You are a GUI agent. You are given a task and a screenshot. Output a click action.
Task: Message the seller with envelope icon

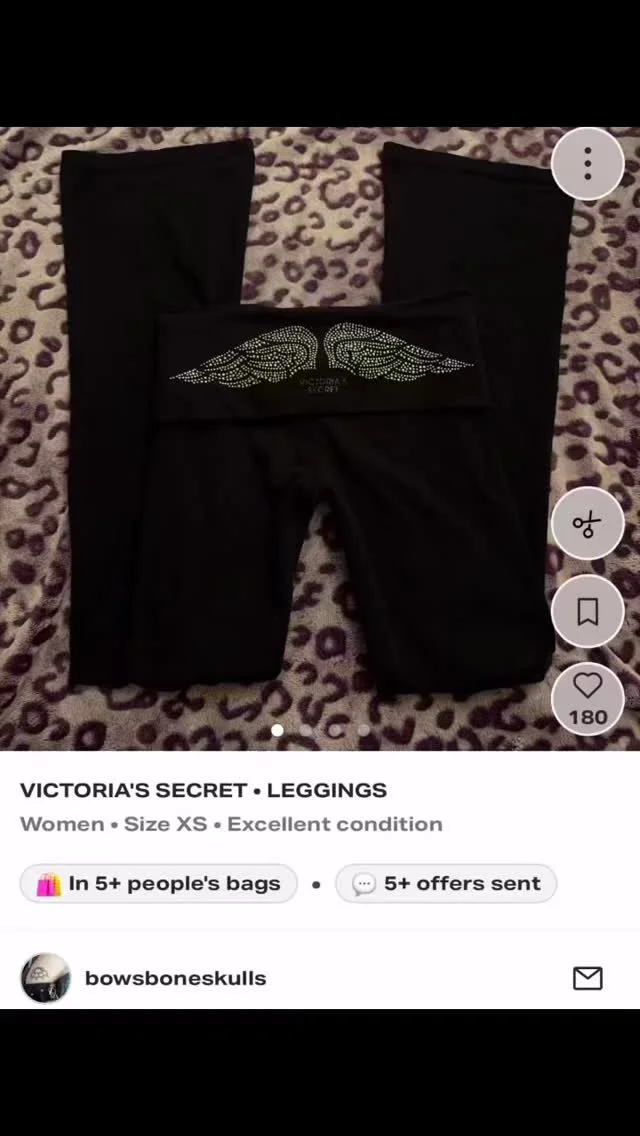(x=587, y=978)
